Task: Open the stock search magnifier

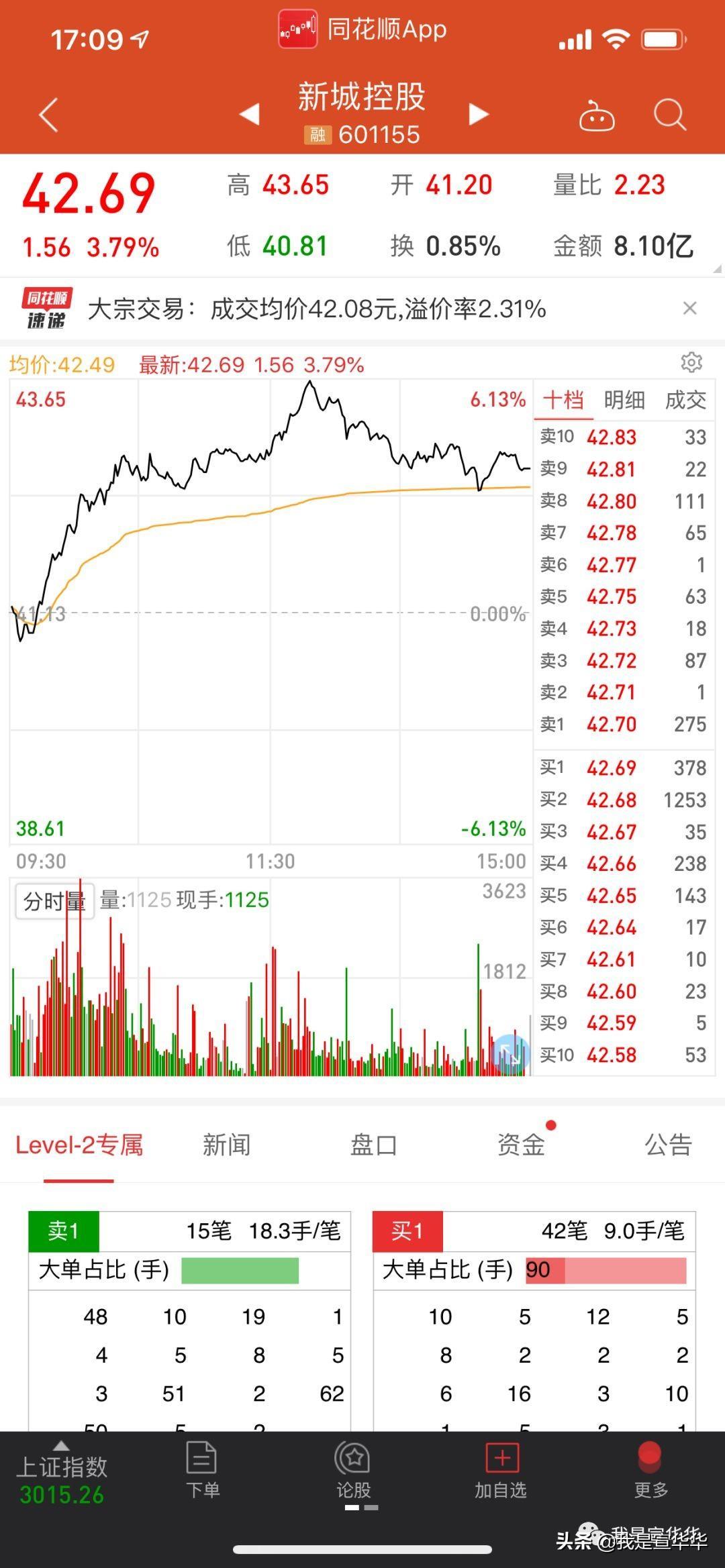Action: (x=669, y=115)
